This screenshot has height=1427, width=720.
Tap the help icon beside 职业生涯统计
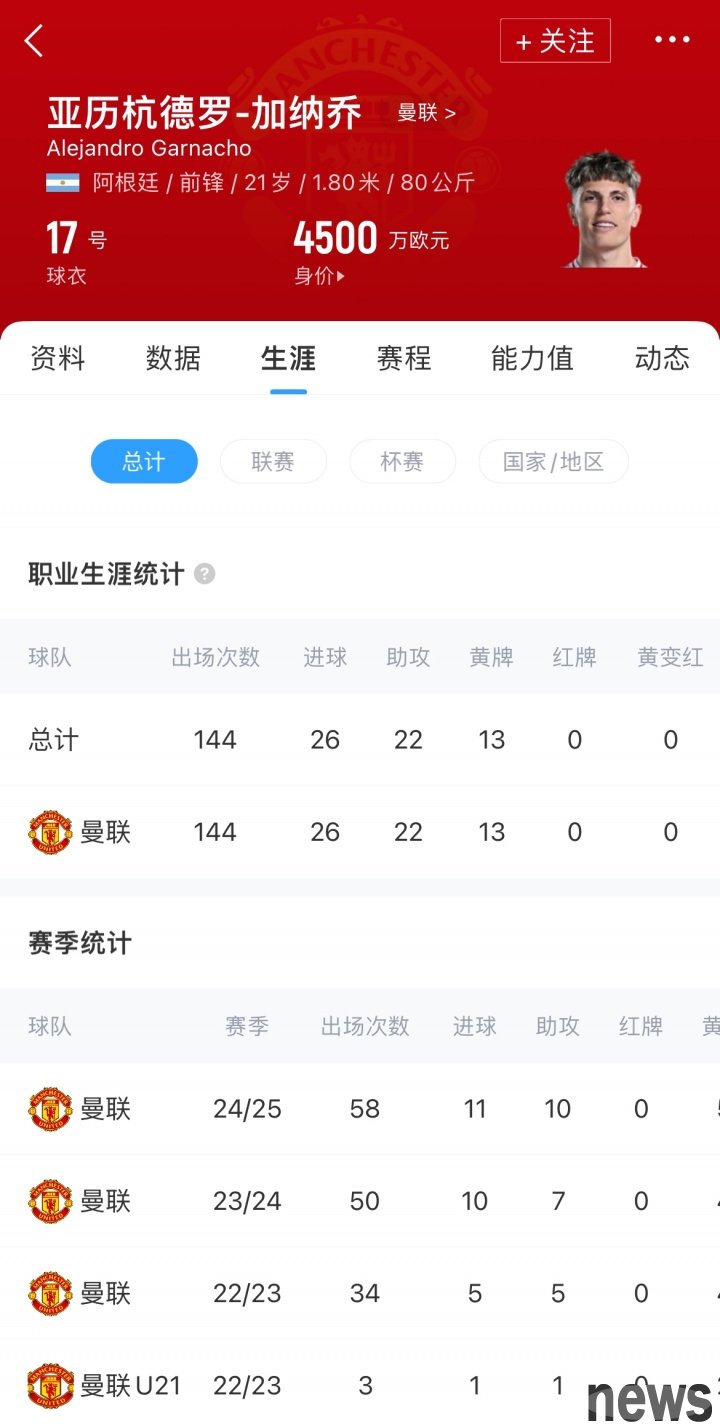click(x=204, y=574)
